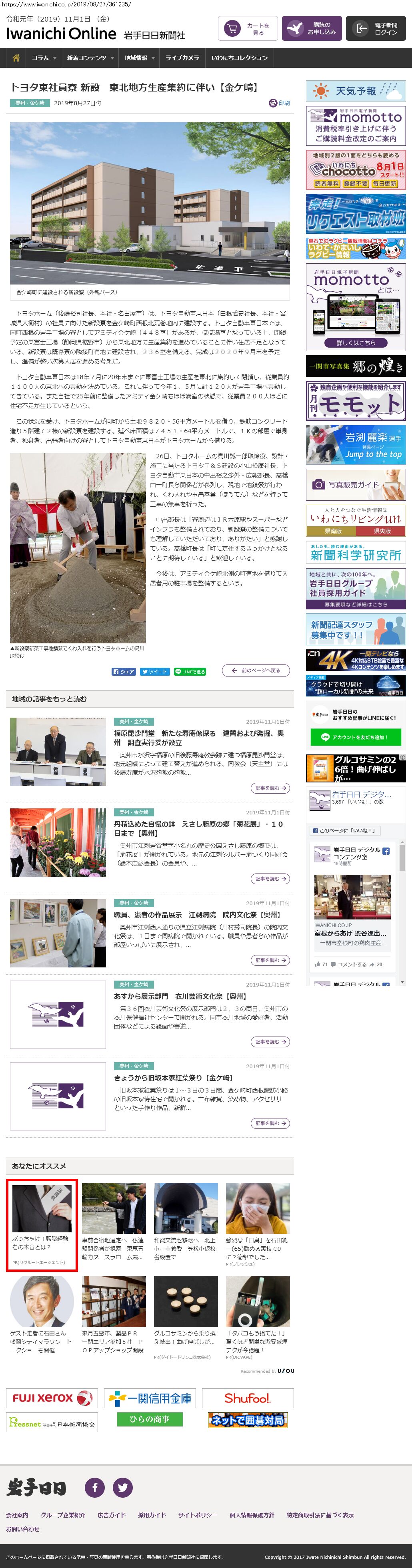The width and height of the screenshot is (412, 1568).
Task: Send the article via LINEで送る
Action: [x=190, y=671]
